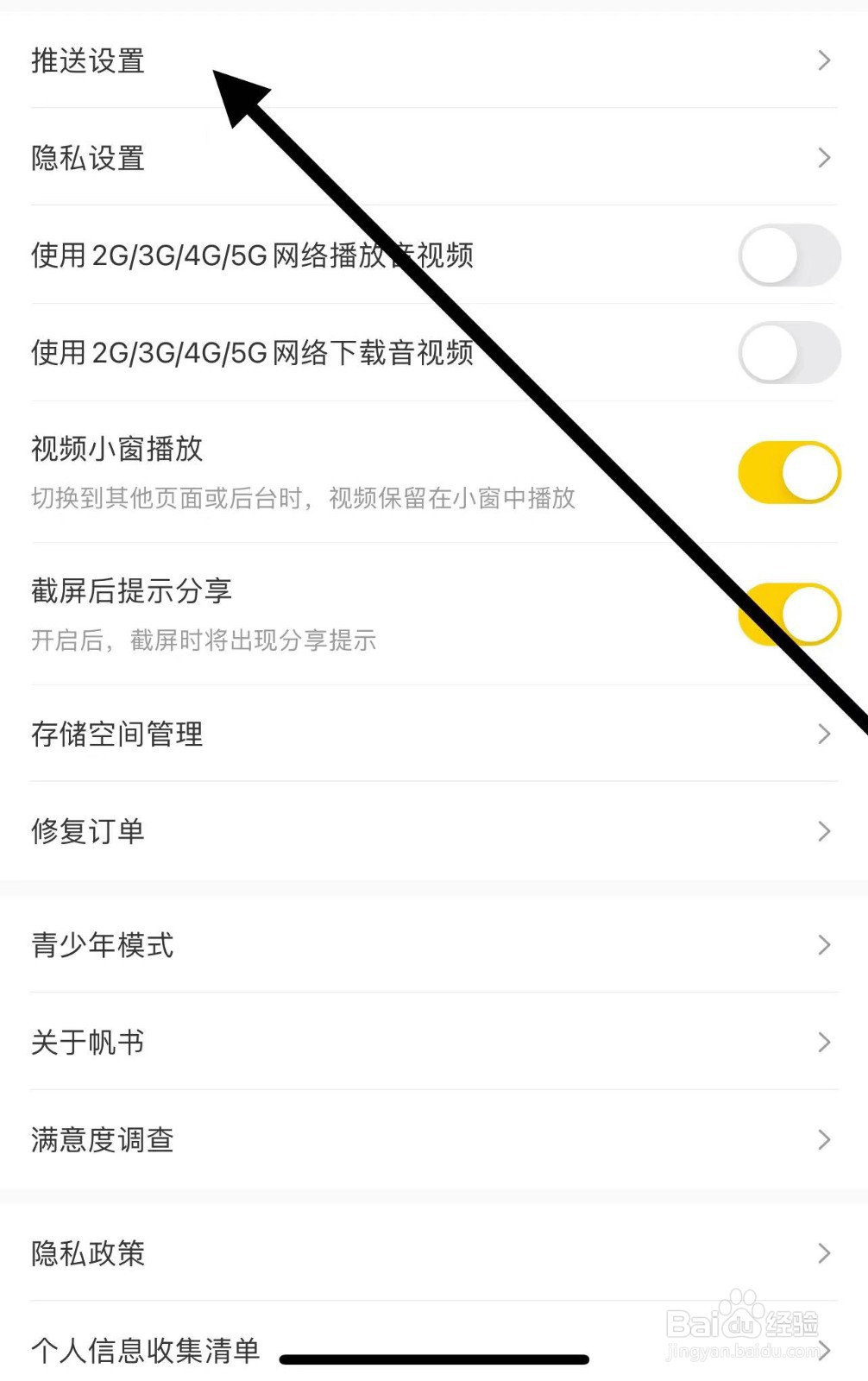The image size is (868, 1381).
Task: View 关于帆书 information
Action: [87, 1042]
